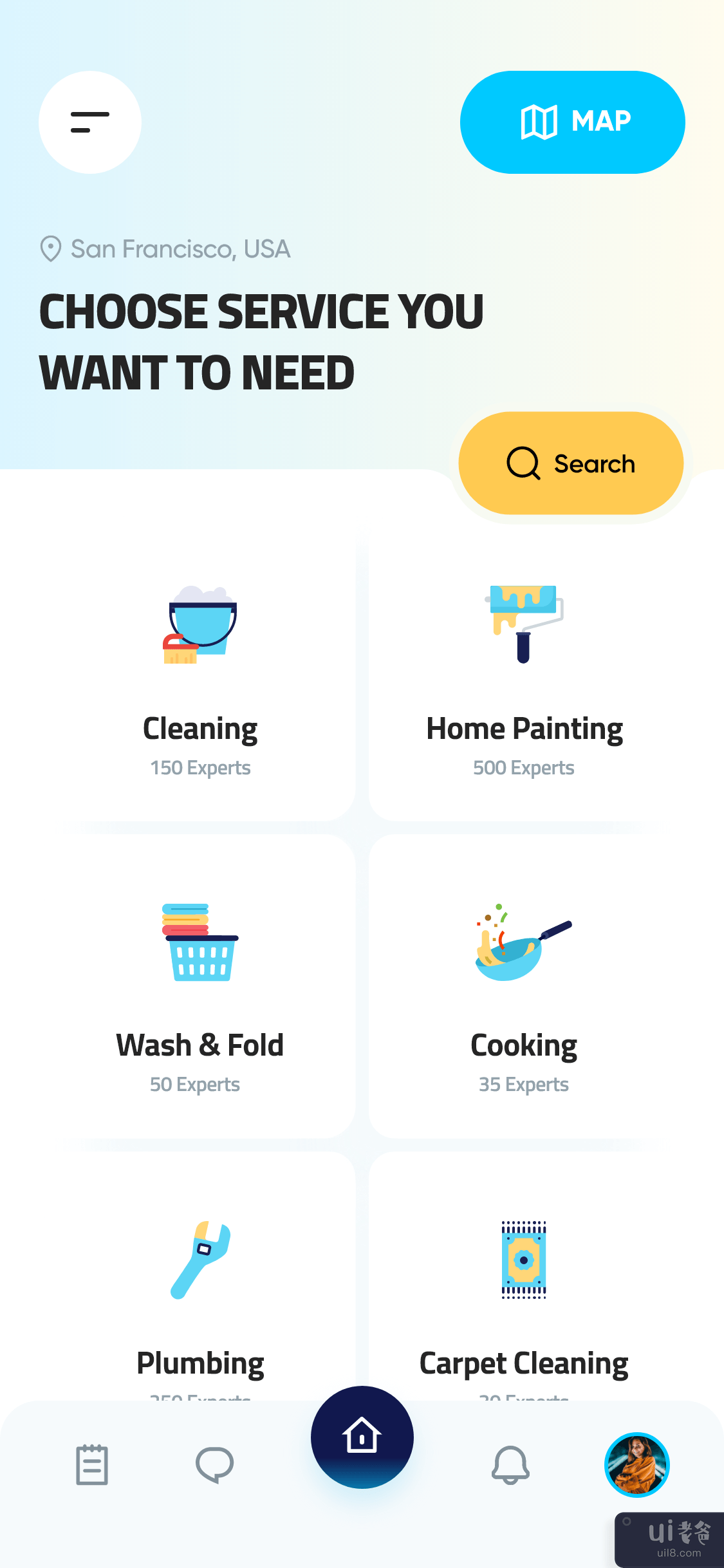Choose the Home Painting service
This screenshot has height=1568, width=724.
(524, 682)
